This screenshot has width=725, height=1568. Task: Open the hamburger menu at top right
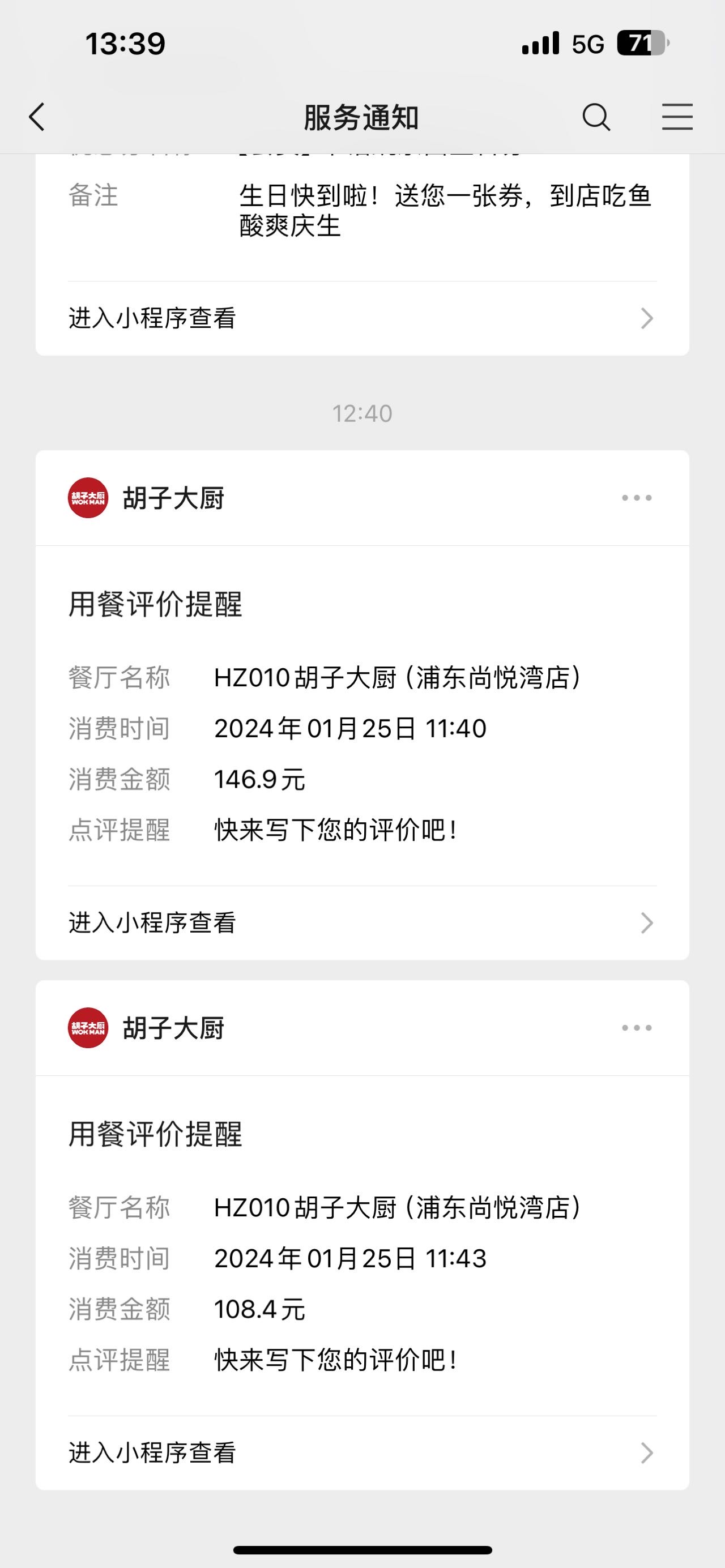(677, 117)
